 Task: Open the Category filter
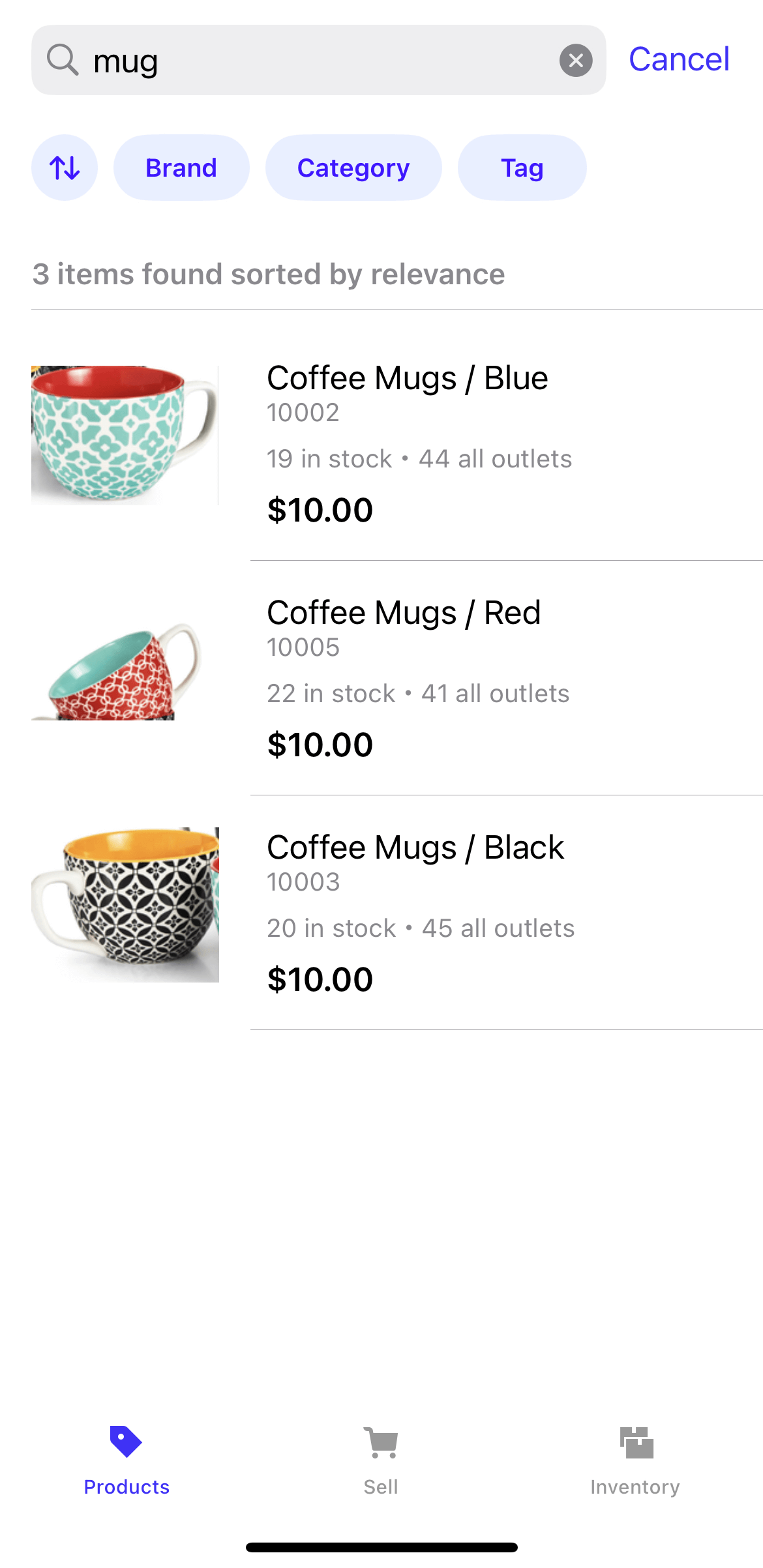[x=353, y=167]
